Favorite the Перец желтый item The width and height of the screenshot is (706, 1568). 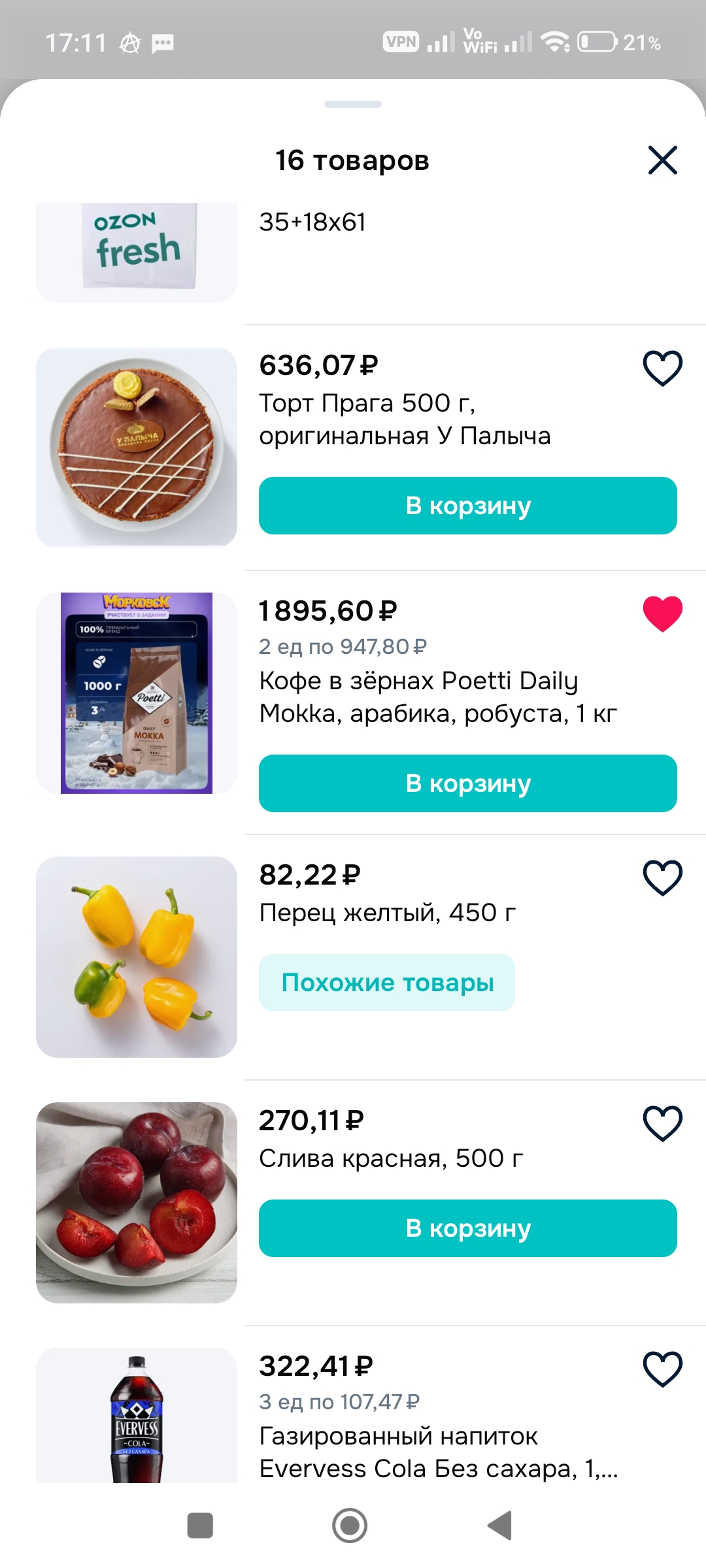point(662,877)
